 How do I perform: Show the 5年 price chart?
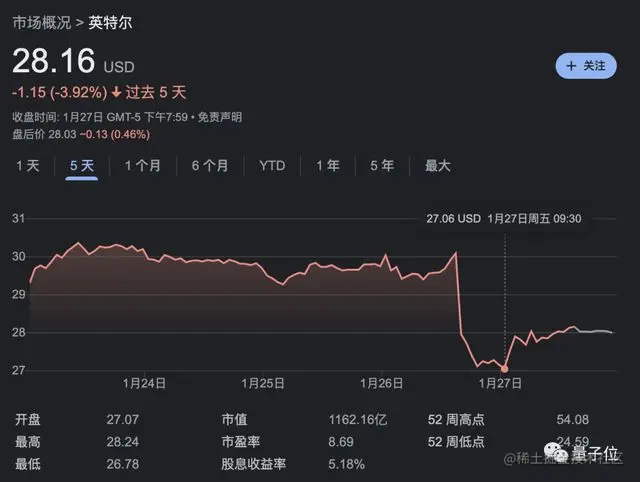point(381,165)
